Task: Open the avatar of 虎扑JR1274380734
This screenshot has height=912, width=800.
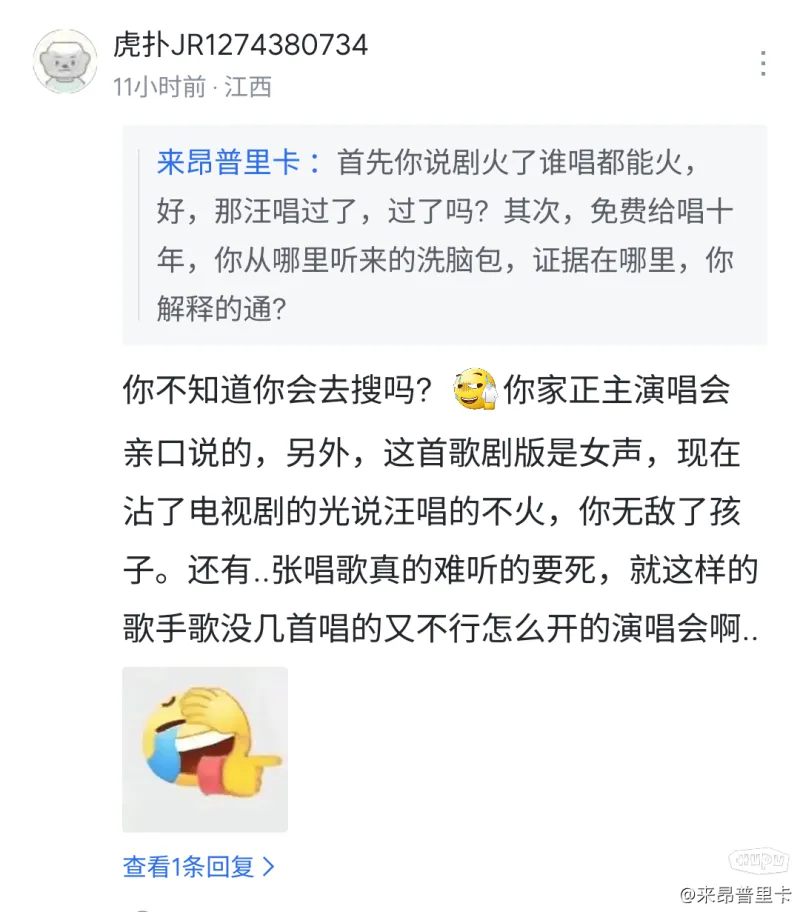Action: click(x=65, y=62)
